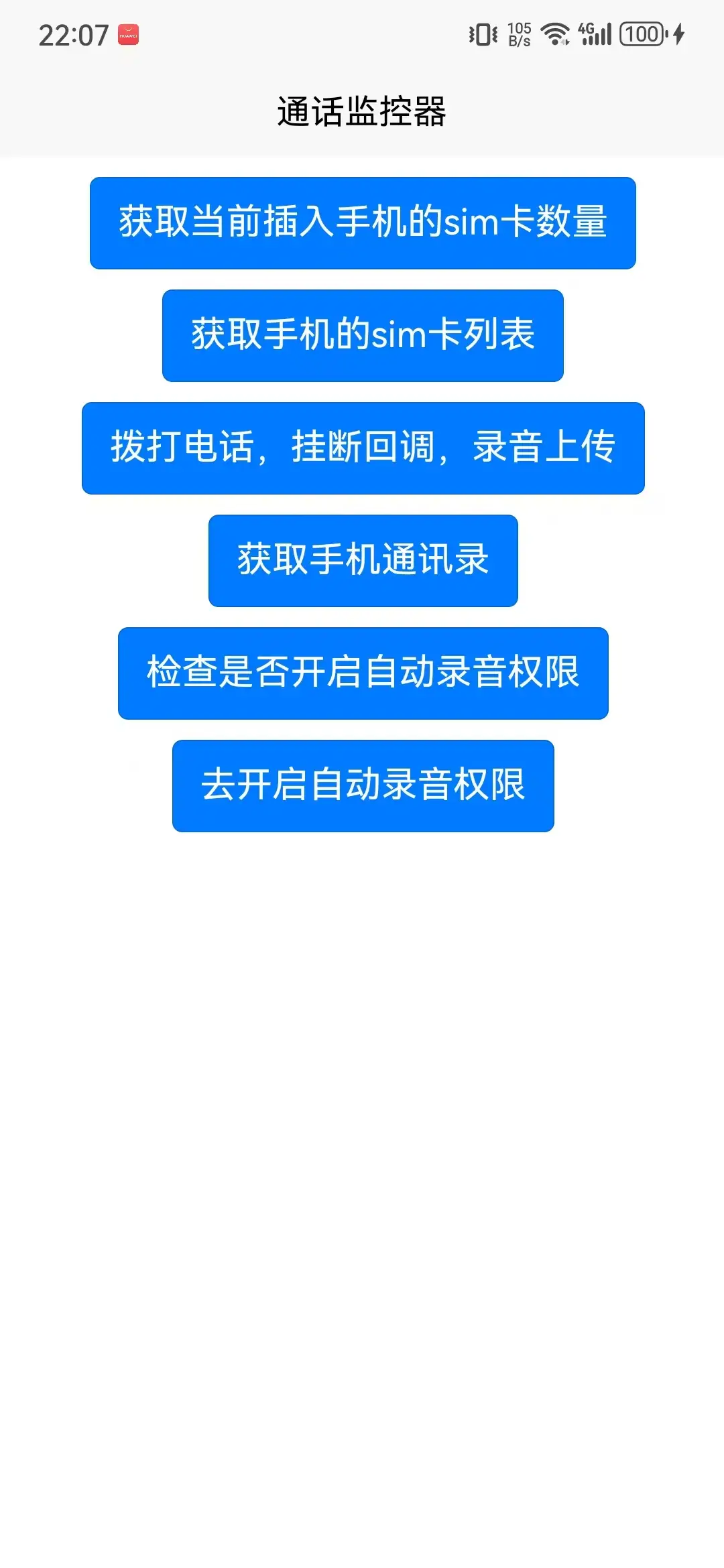Tap 获取当前插入手机的sim卡数量 button

point(363,223)
